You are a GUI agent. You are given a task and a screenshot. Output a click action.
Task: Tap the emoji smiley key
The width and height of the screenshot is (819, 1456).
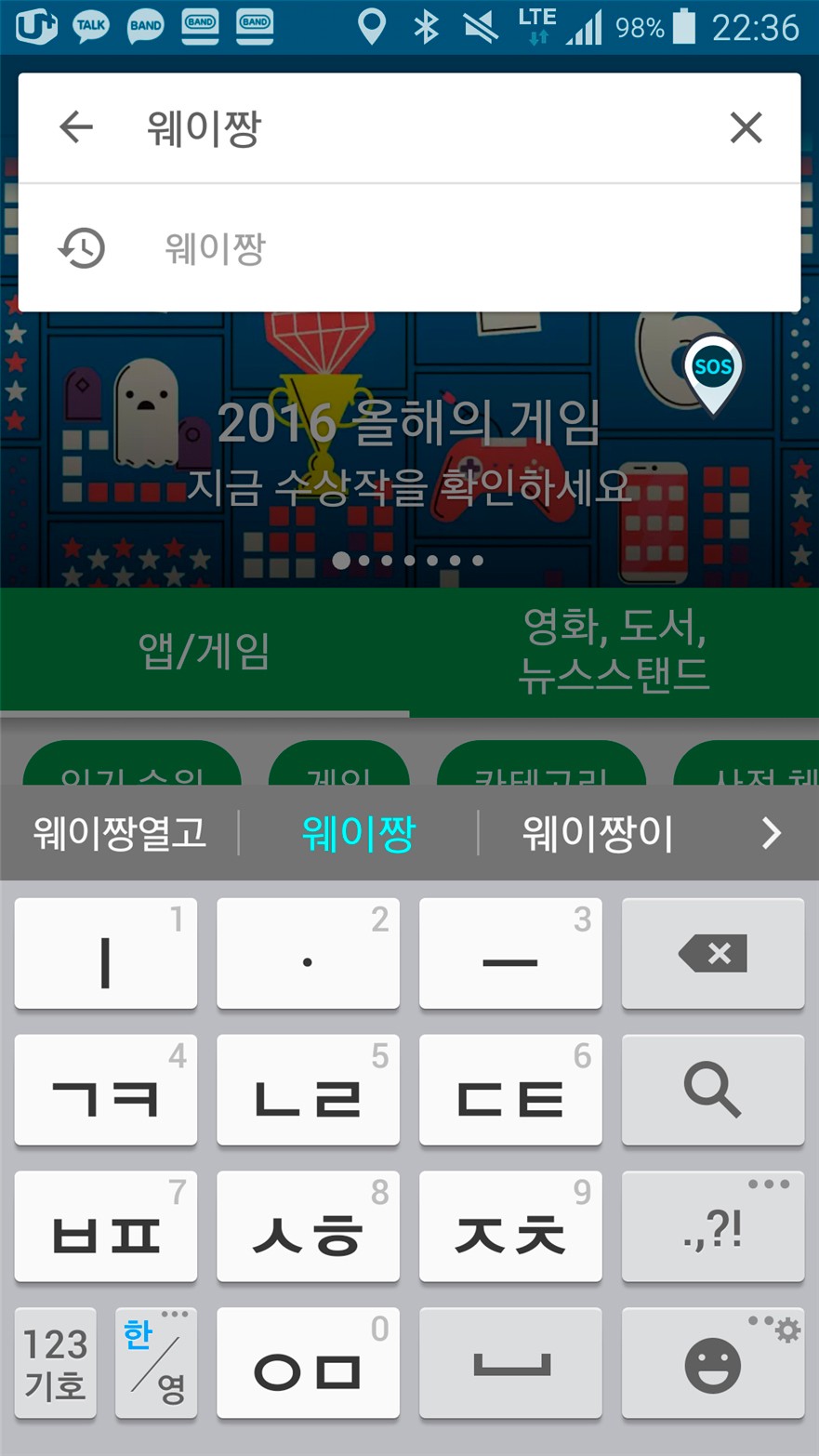click(x=712, y=1363)
